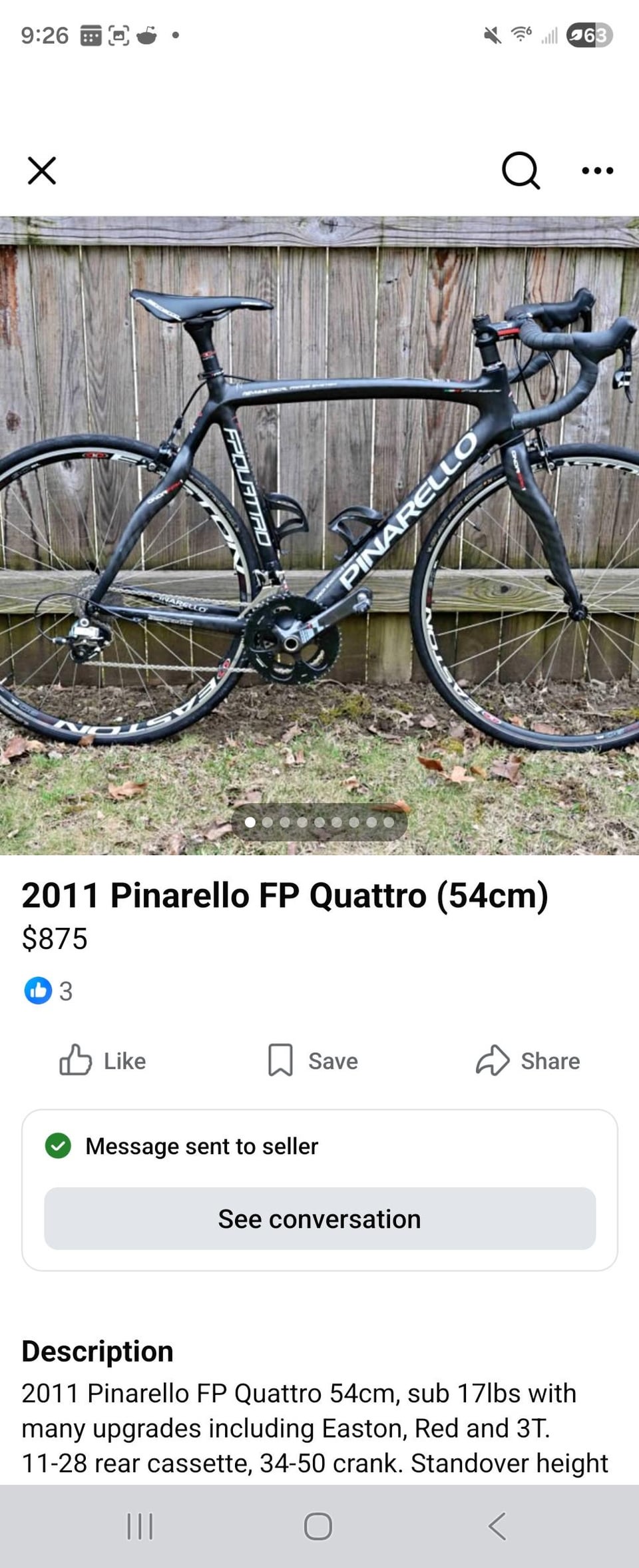Share the Pinarello FP Quattro listing

528,1060
